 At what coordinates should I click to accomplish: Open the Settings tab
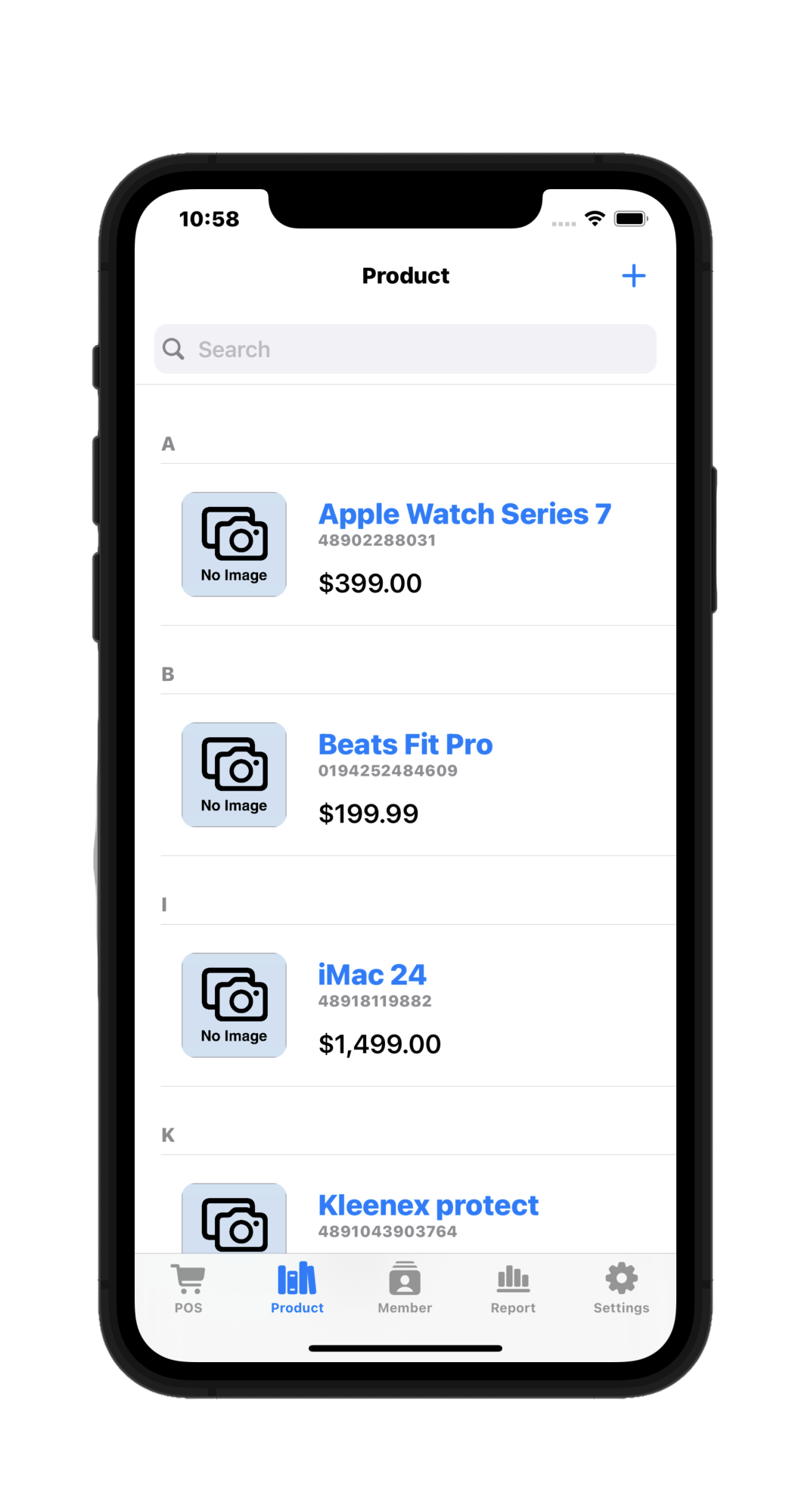(621, 1289)
